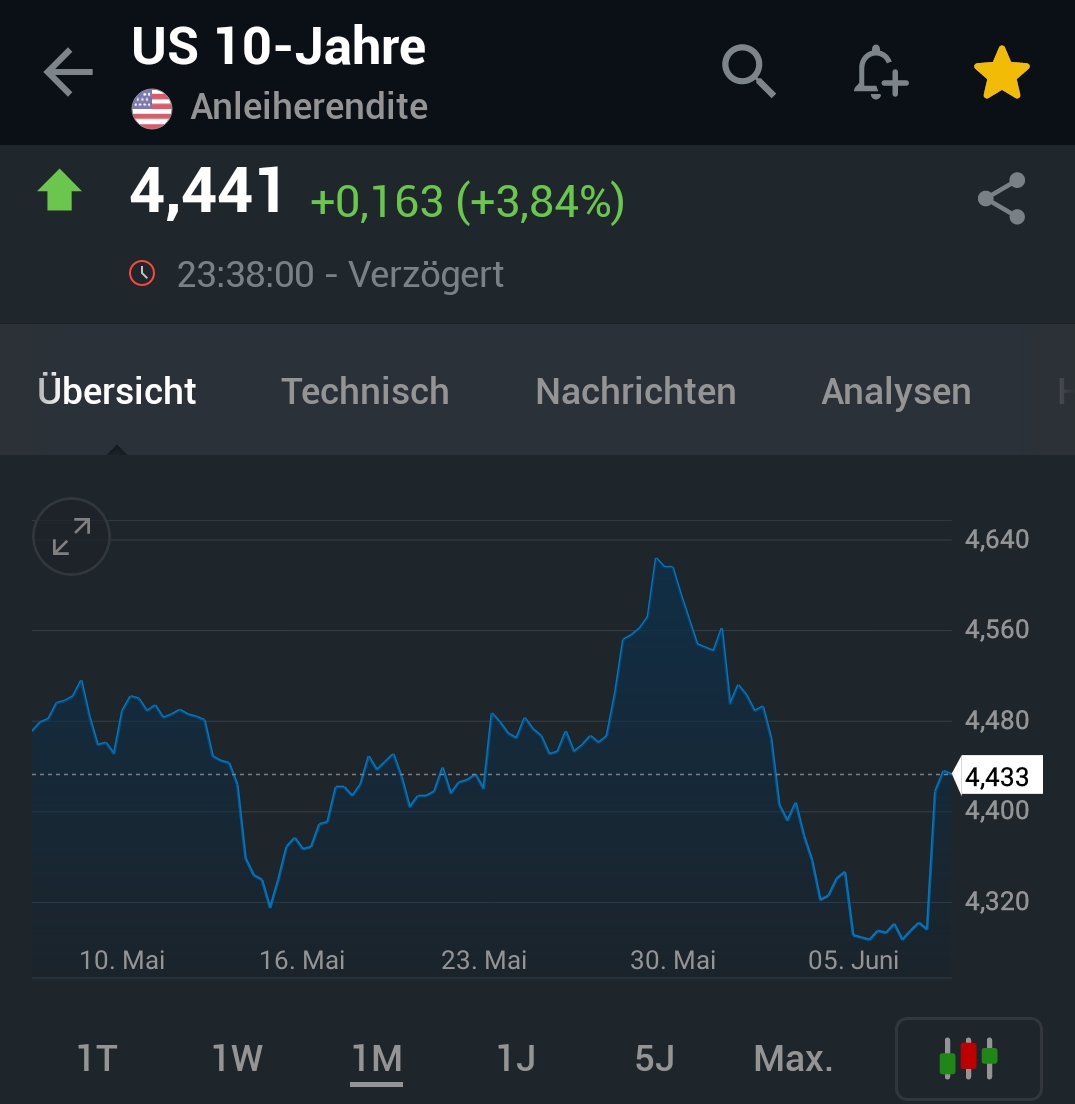Switch the chart to candlestick view

[969, 1058]
